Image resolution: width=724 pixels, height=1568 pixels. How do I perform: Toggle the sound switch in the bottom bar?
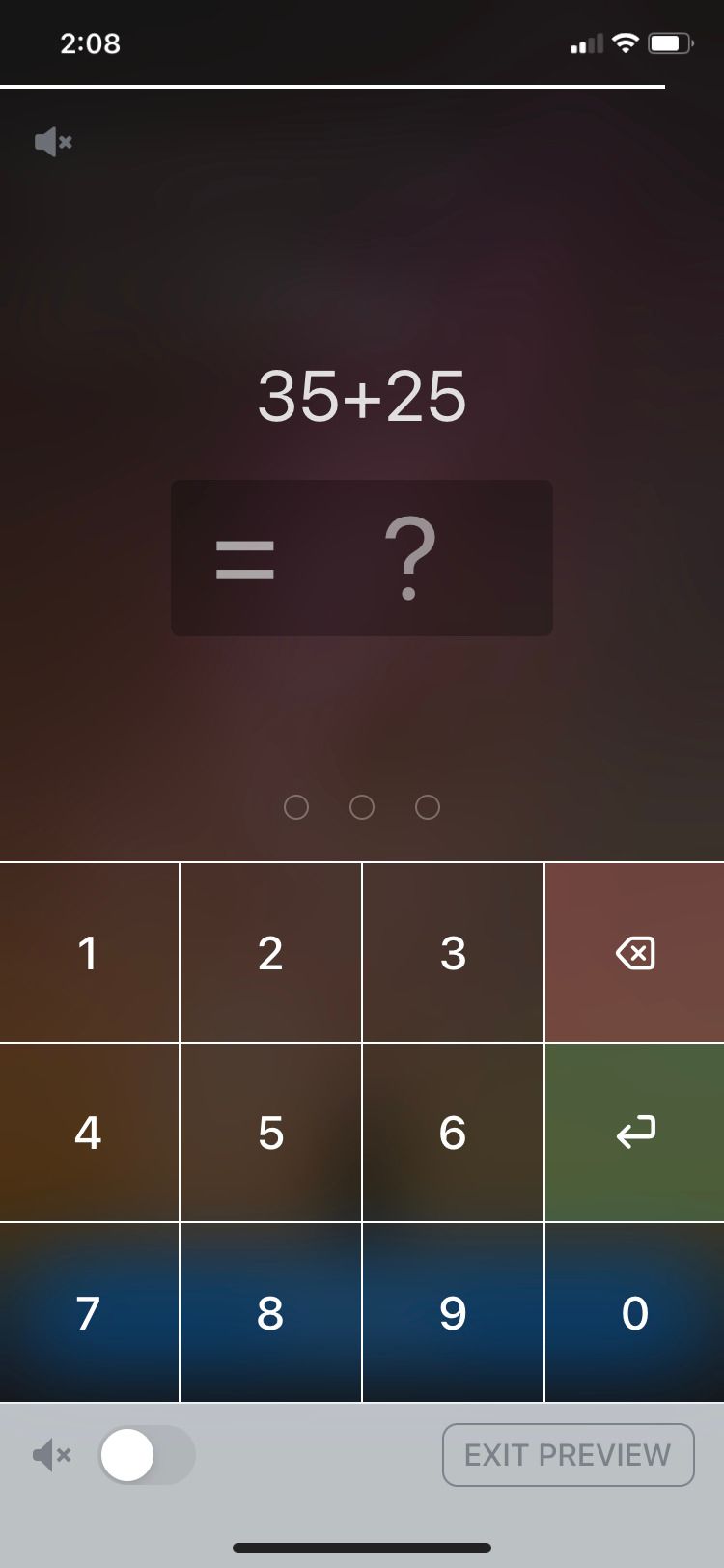coord(147,1455)
